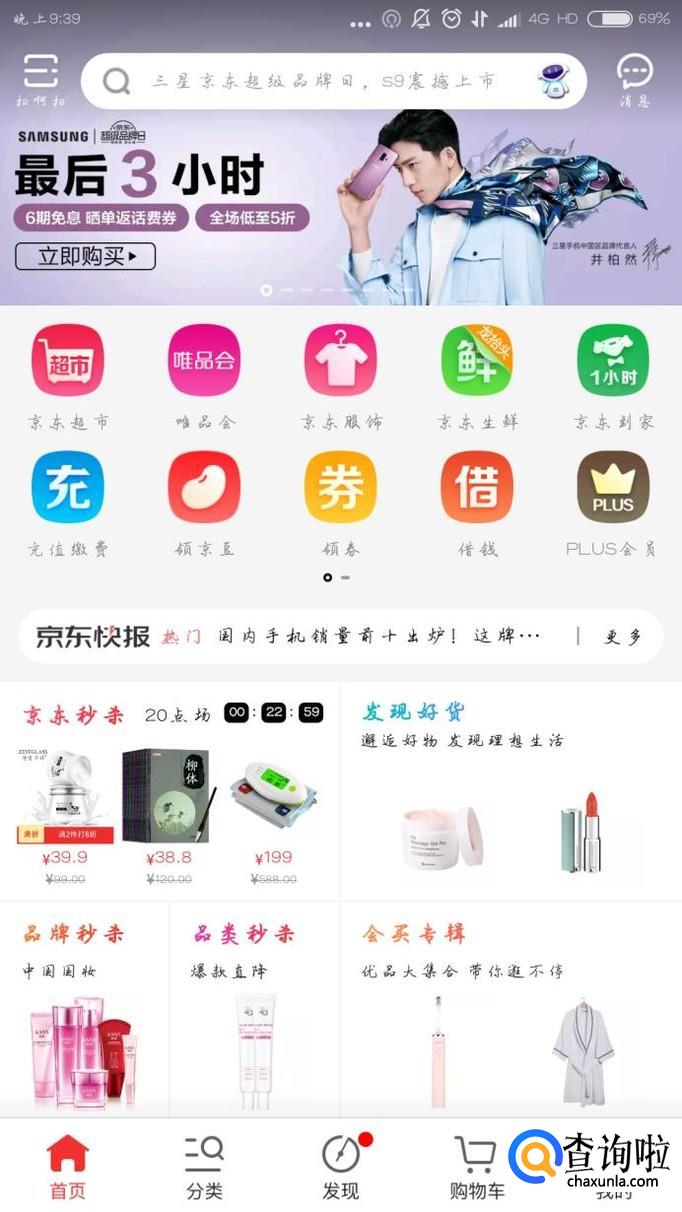Open the 唯品会 shortcut
682x1212 pixels.
(x=204, y=361)
